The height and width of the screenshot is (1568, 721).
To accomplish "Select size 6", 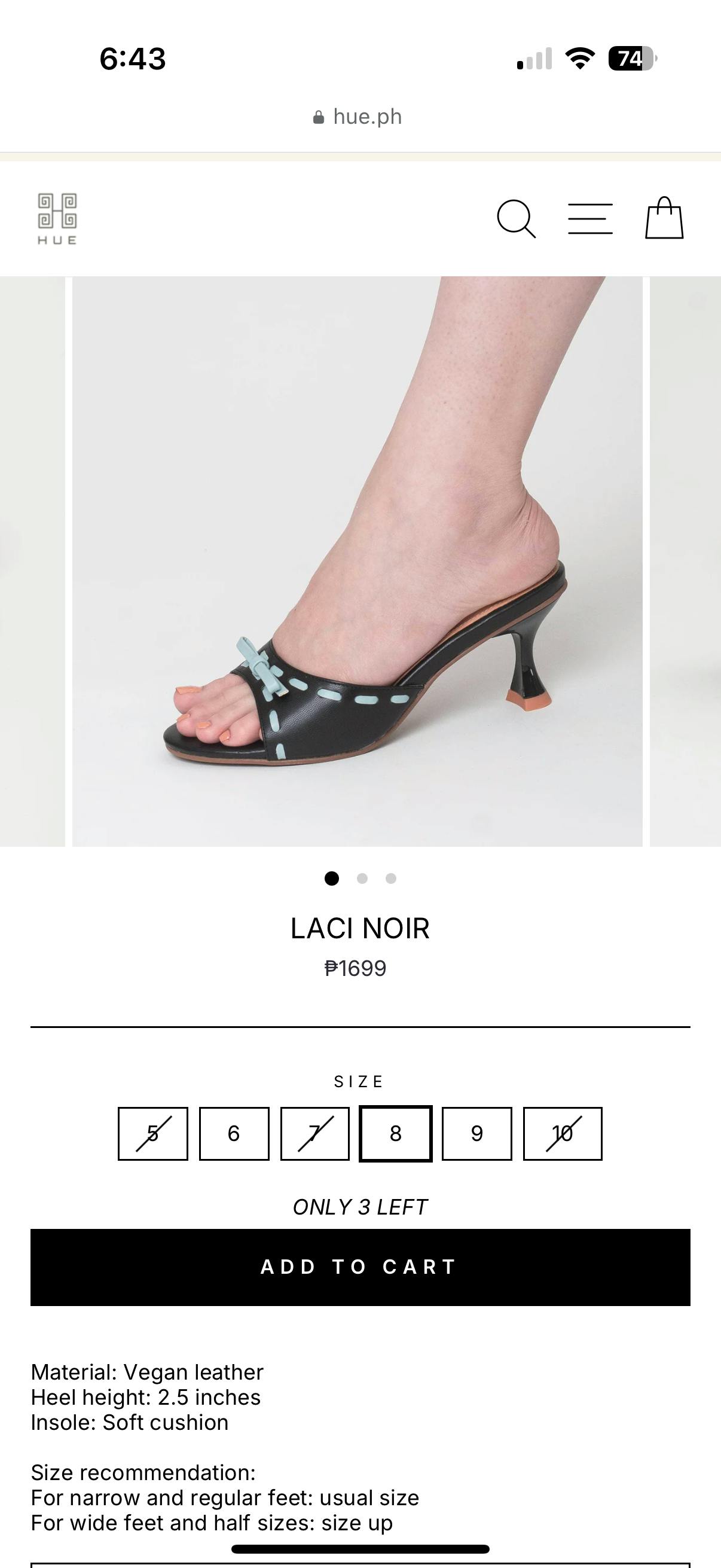I will [234, 1133].
